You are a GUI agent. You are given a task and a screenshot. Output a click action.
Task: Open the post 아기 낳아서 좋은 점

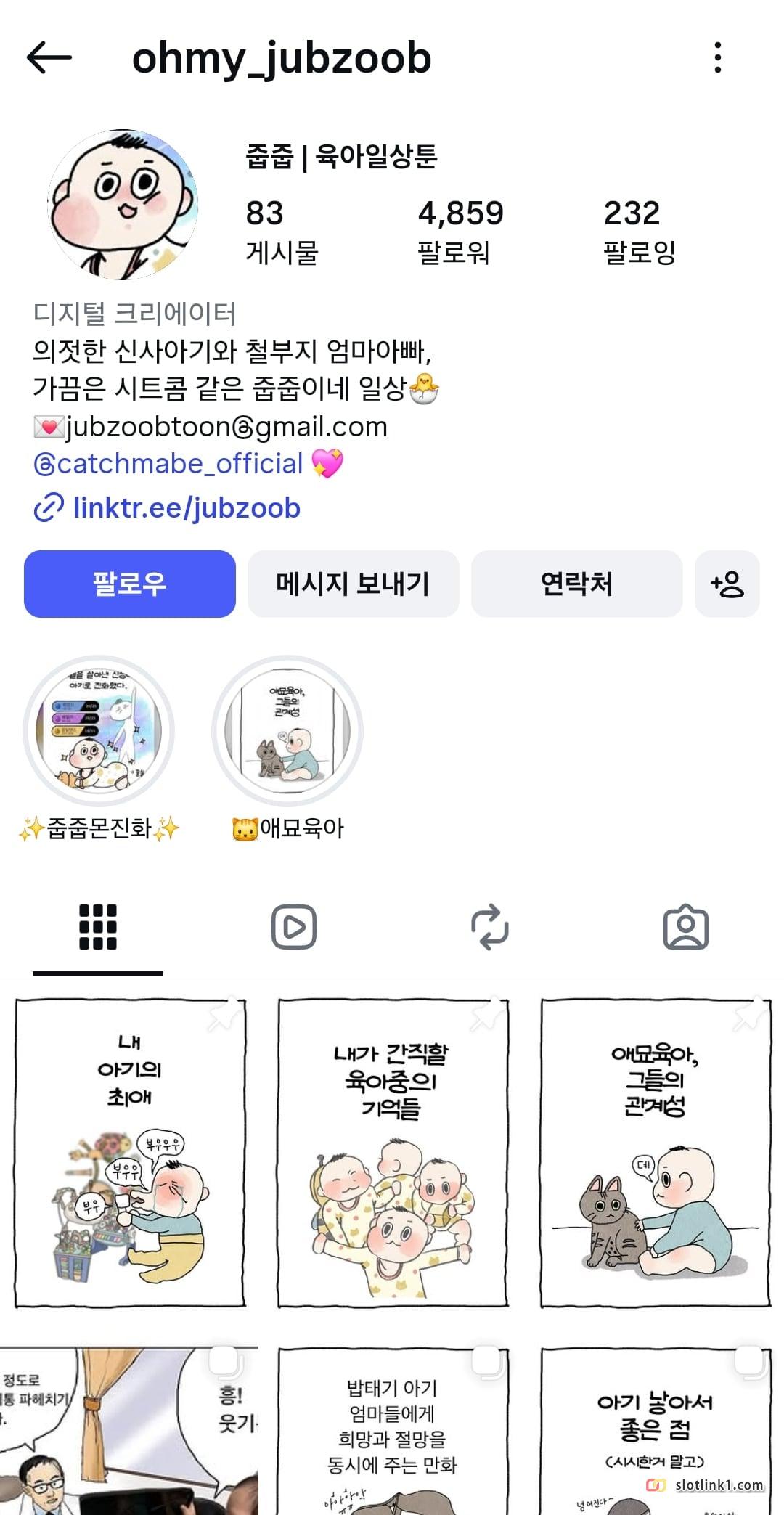pyautogui.click(x=655, y=1426)
